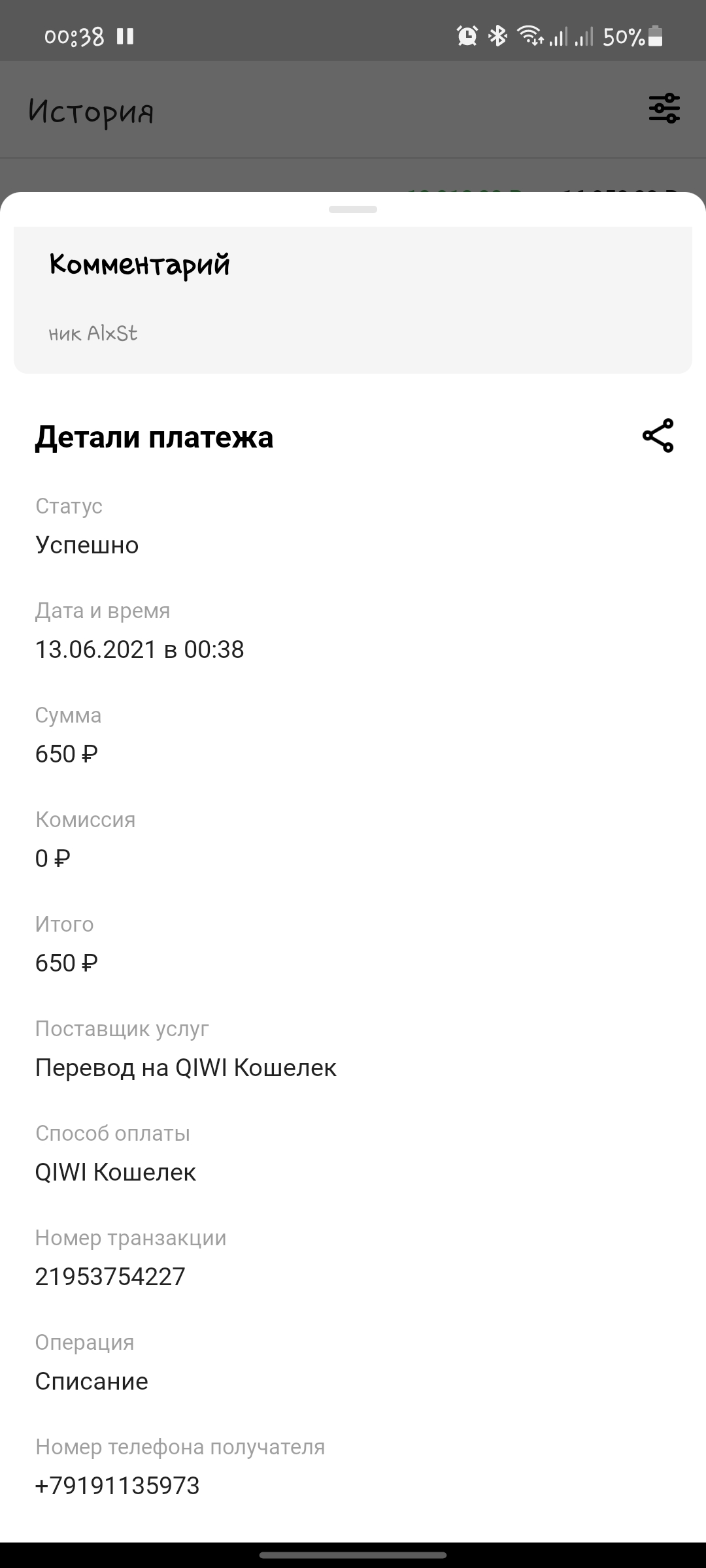
Task: Share the payment details
Action: (x=658, y=436)
